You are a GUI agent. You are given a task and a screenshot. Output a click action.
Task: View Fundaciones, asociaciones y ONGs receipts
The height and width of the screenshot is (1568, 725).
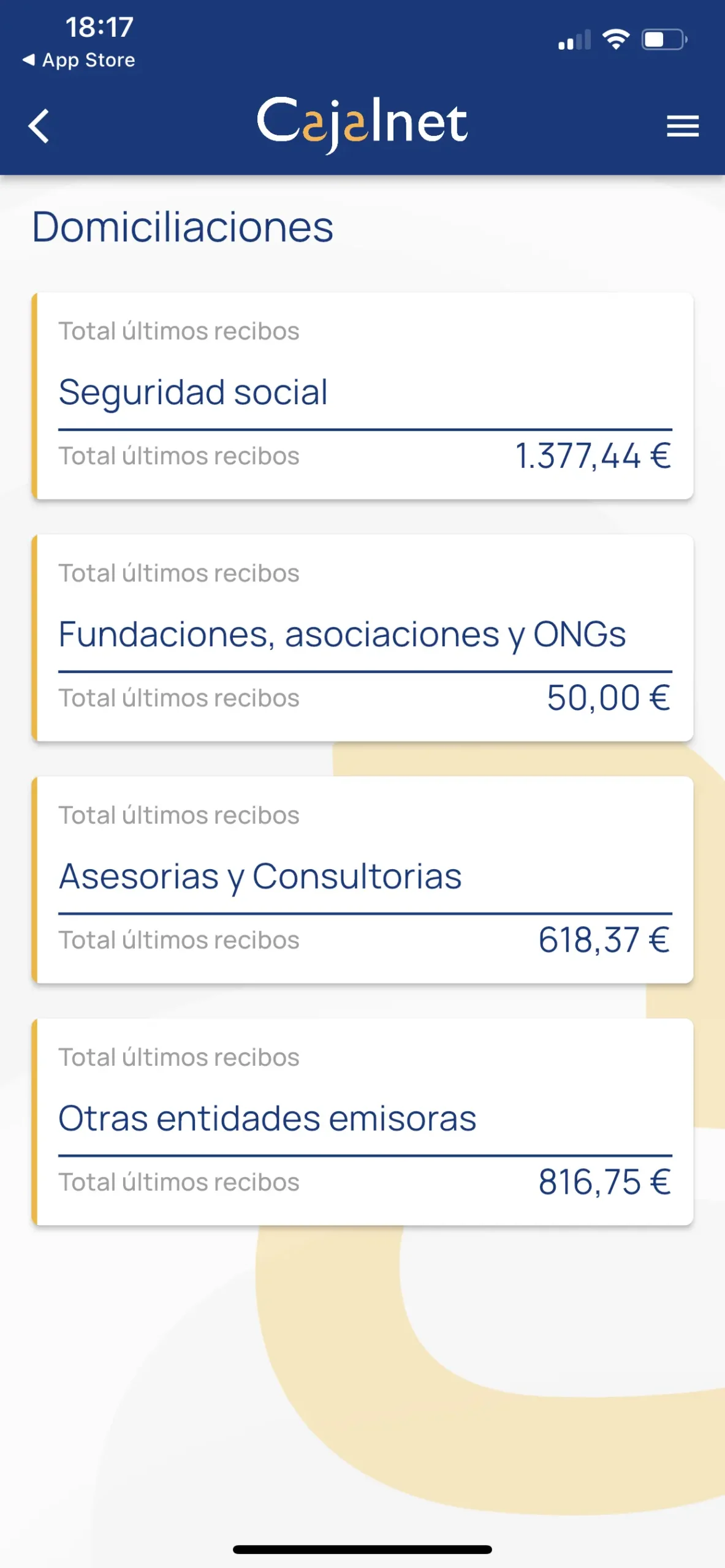[x=362, y=638]
